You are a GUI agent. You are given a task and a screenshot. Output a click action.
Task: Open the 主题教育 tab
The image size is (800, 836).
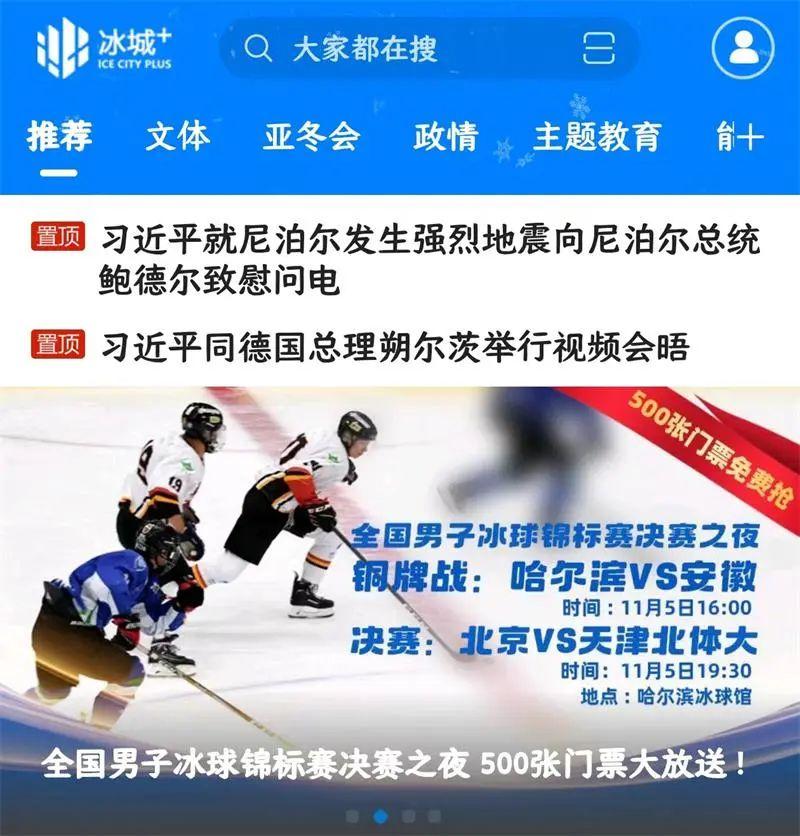(596, 137)
